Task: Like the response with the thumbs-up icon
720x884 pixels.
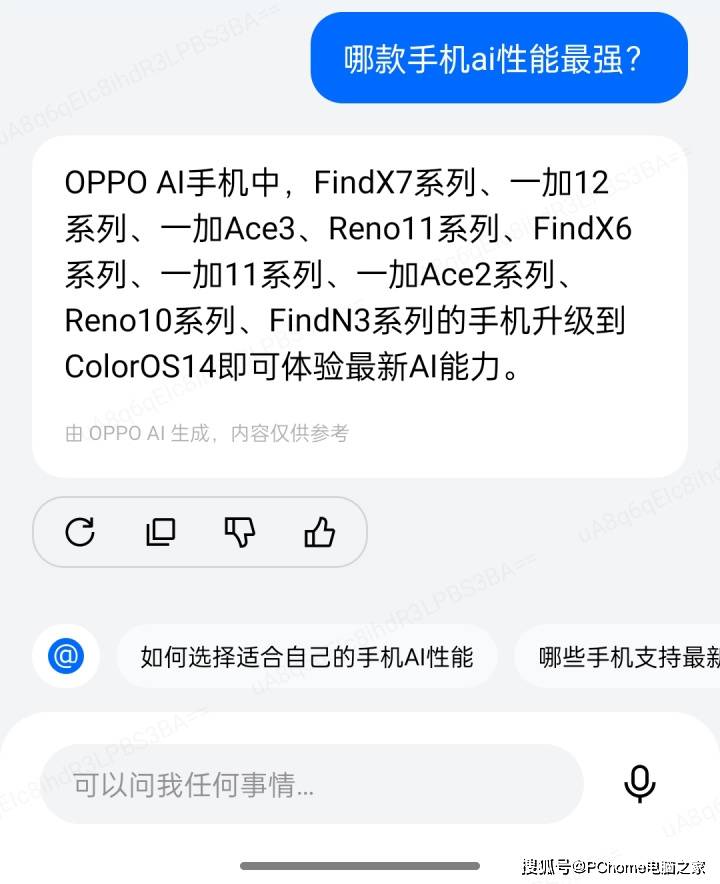Action: tap(320, 532)
